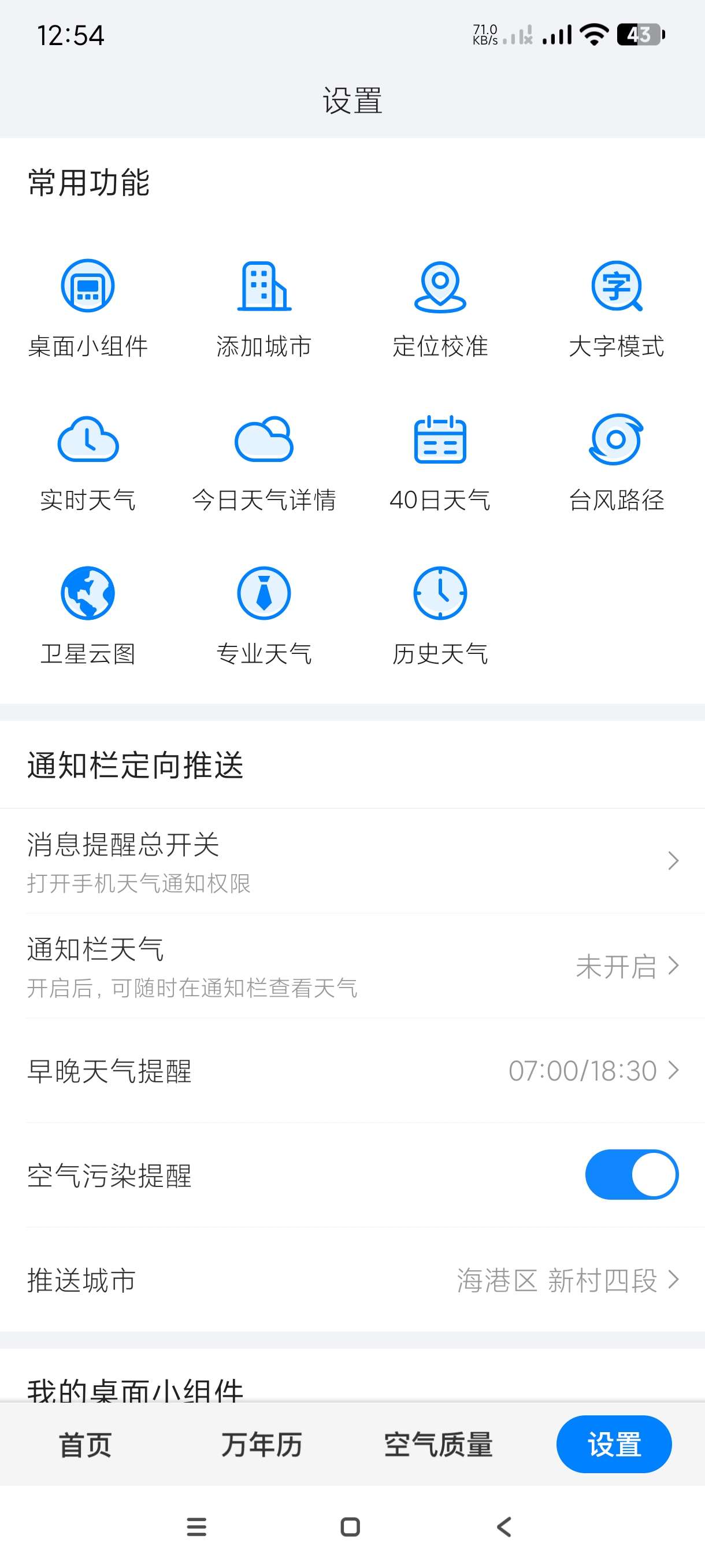The height and width of the screenshot is (1568, 705).
Task: Select 推送城市 push city
Action: [352, 1280]
